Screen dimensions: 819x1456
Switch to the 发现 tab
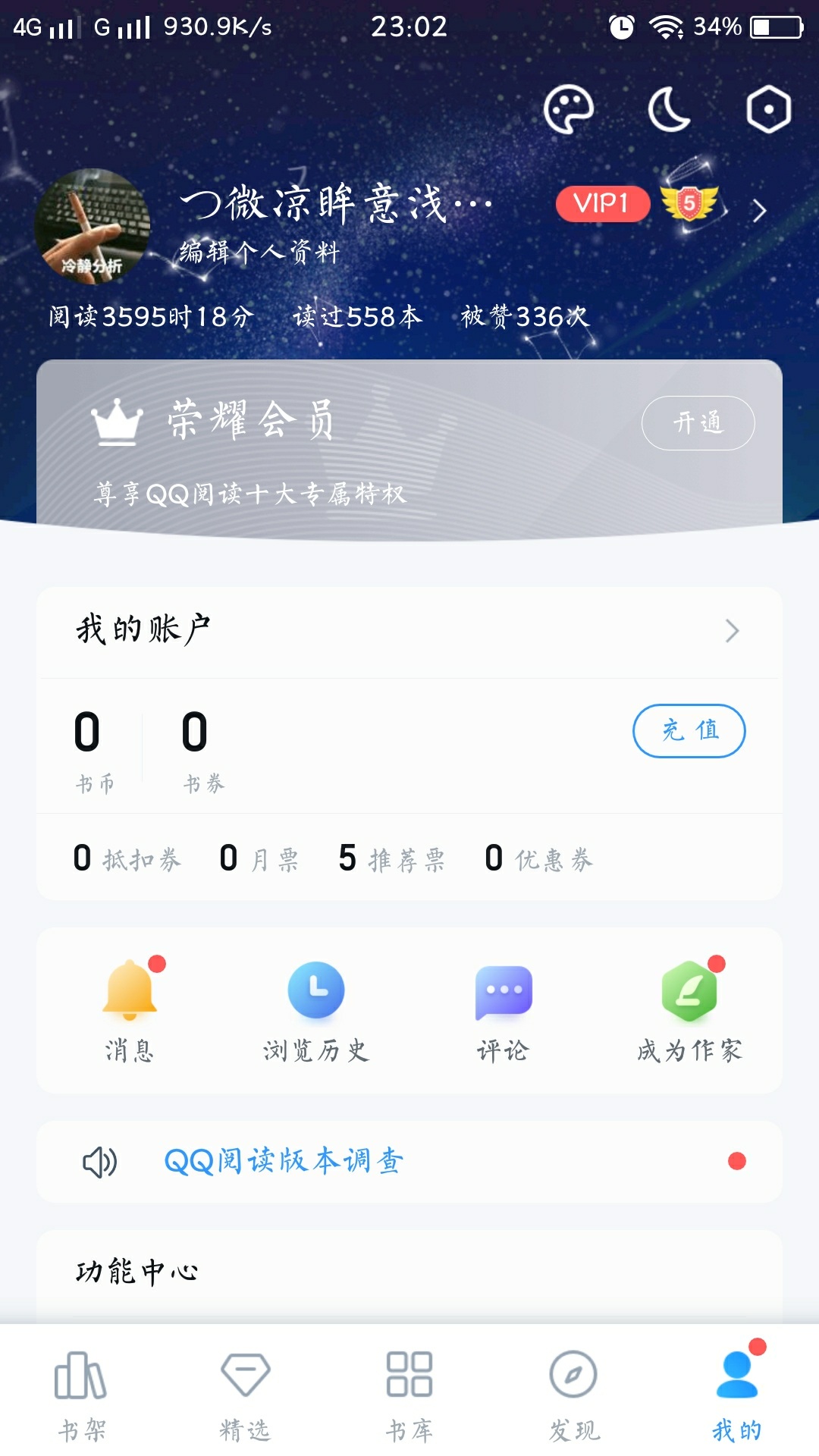(574, 1395)
